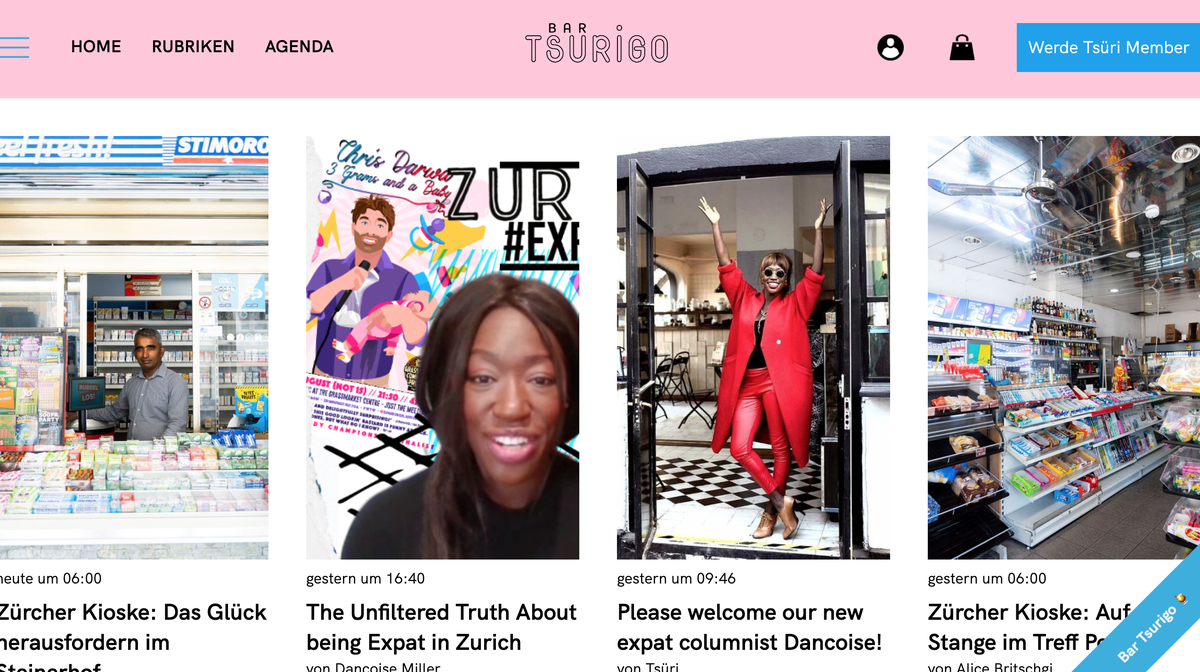
Task: Open the Bar Tsurigo corner ribbon
Action: point(1150,625)
